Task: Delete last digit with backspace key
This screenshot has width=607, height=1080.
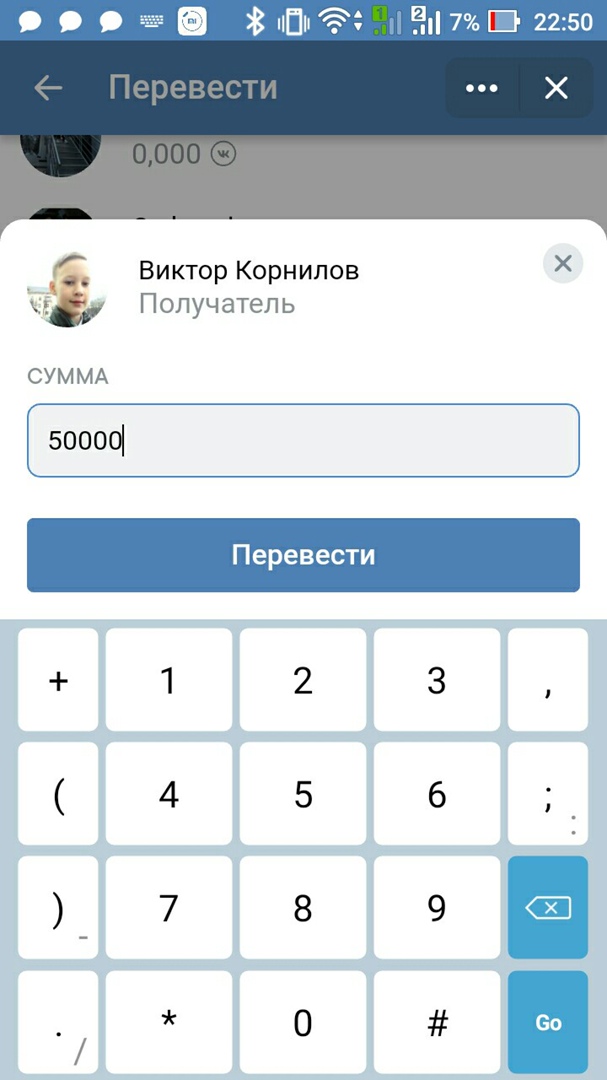Action: (x=548, y=908)
